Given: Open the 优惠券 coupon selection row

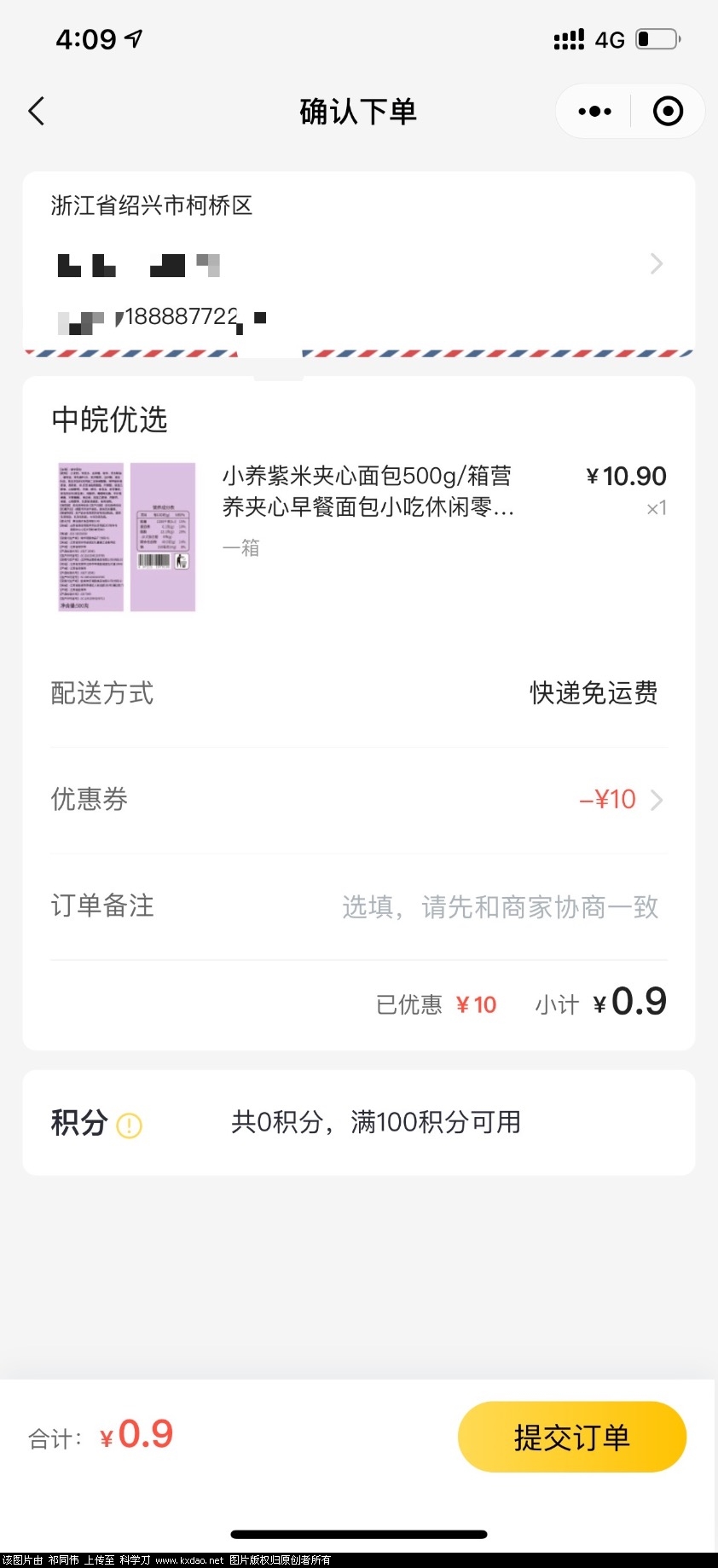Looking at the screenshot, I should 358,800.
